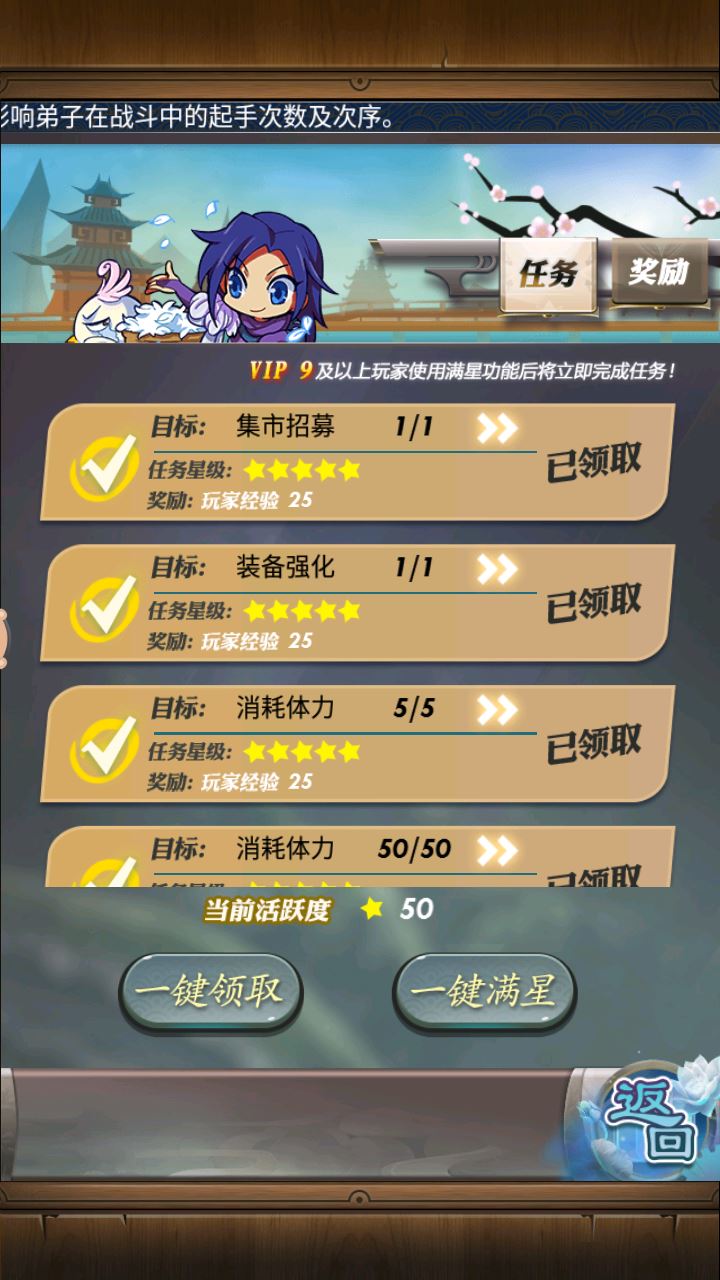
Task: Open the 装备强化 task card
Action: point(357,603)
